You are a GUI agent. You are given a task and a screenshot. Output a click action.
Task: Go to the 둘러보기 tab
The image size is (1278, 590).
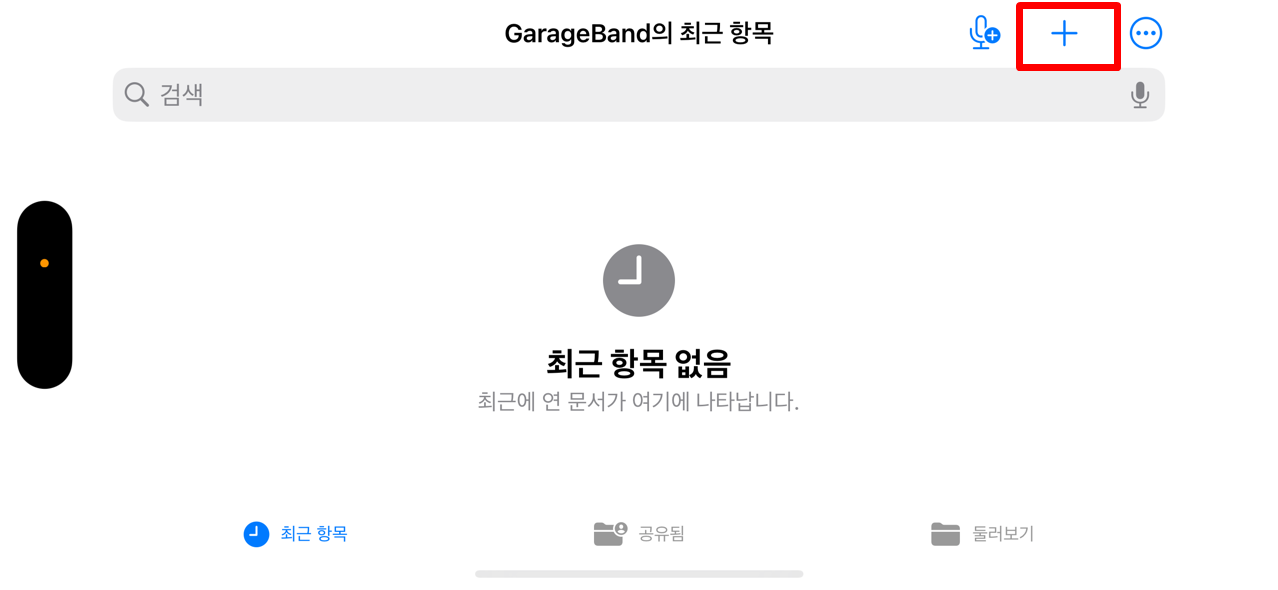tap(982, 534)
